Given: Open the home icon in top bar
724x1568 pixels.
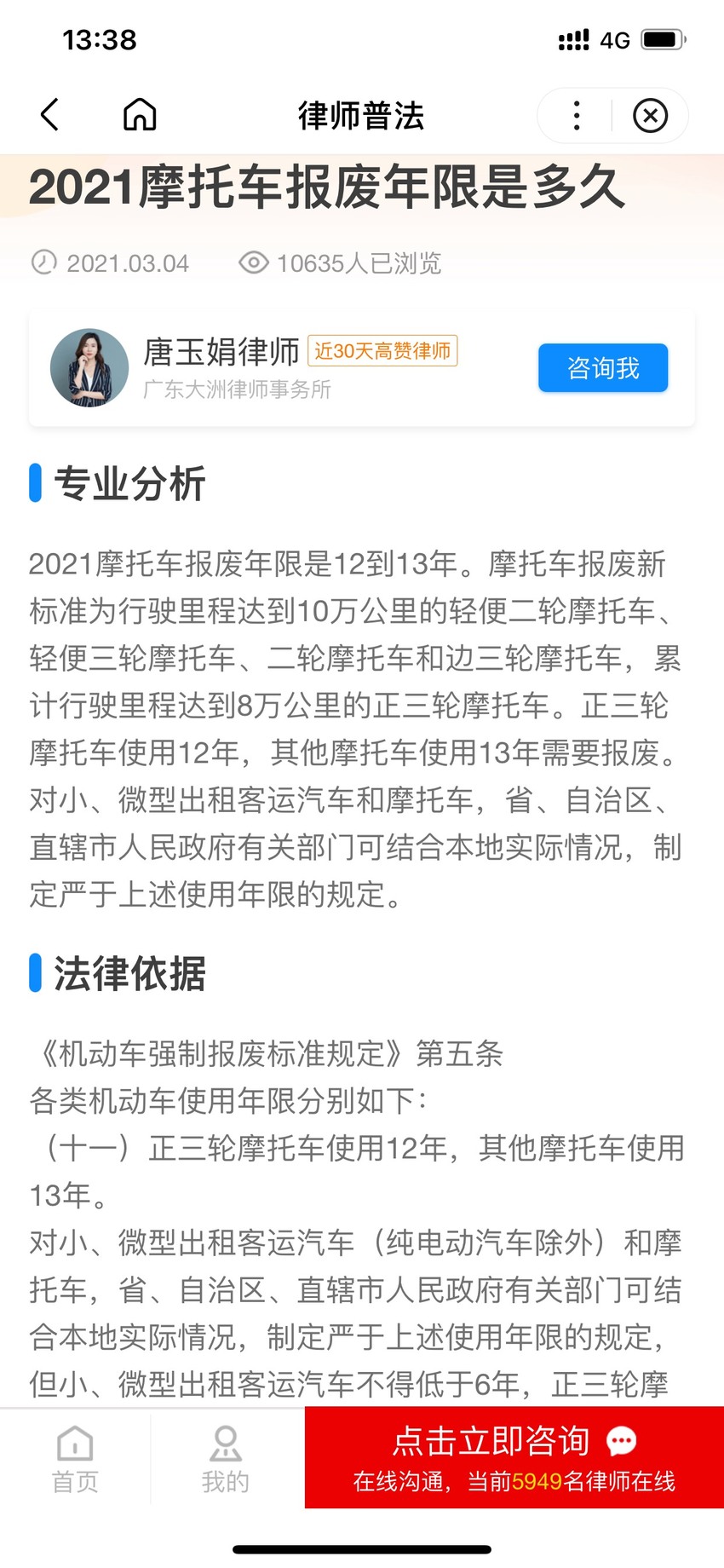Looking at the screenshot, I should coord(140,114).
